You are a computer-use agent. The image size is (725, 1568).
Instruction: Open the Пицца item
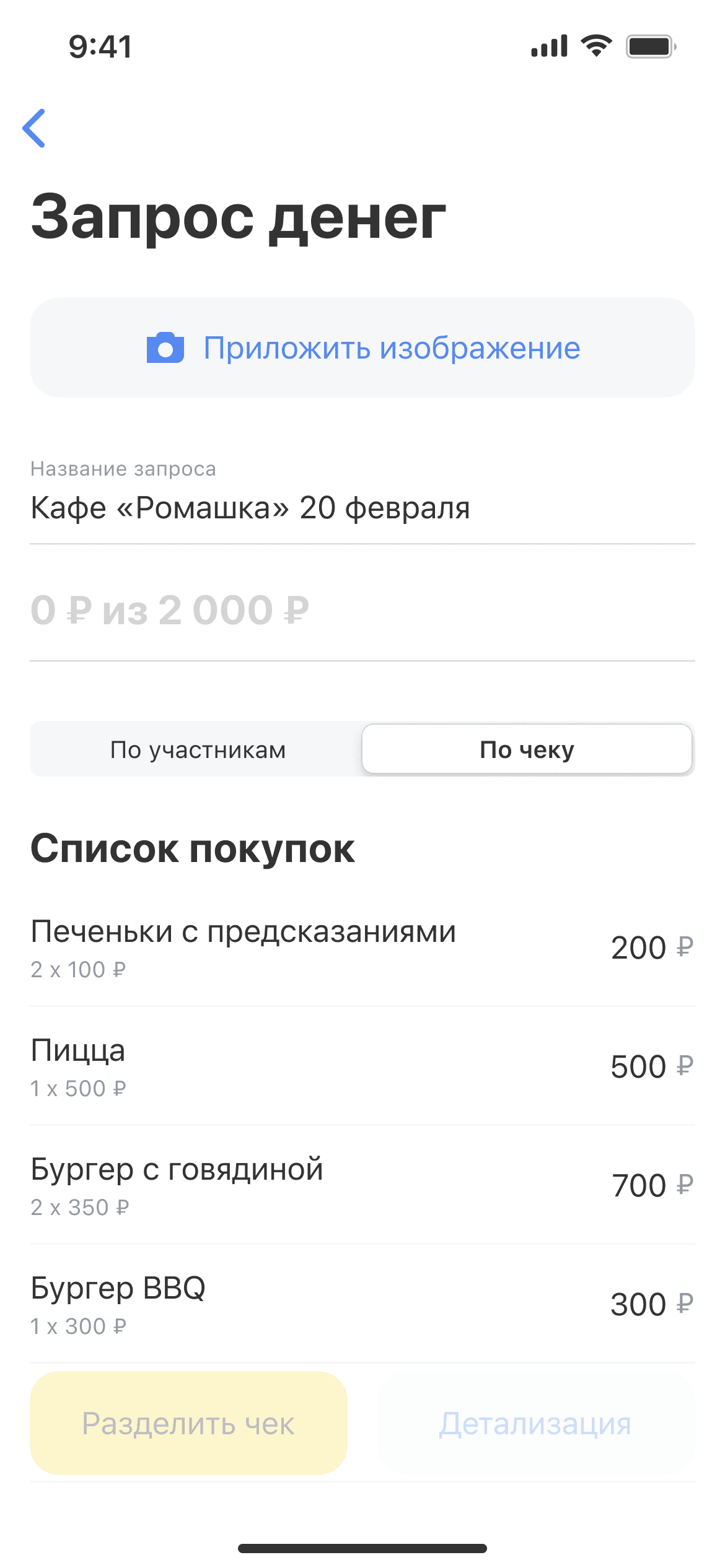[x=362, y=1066]
